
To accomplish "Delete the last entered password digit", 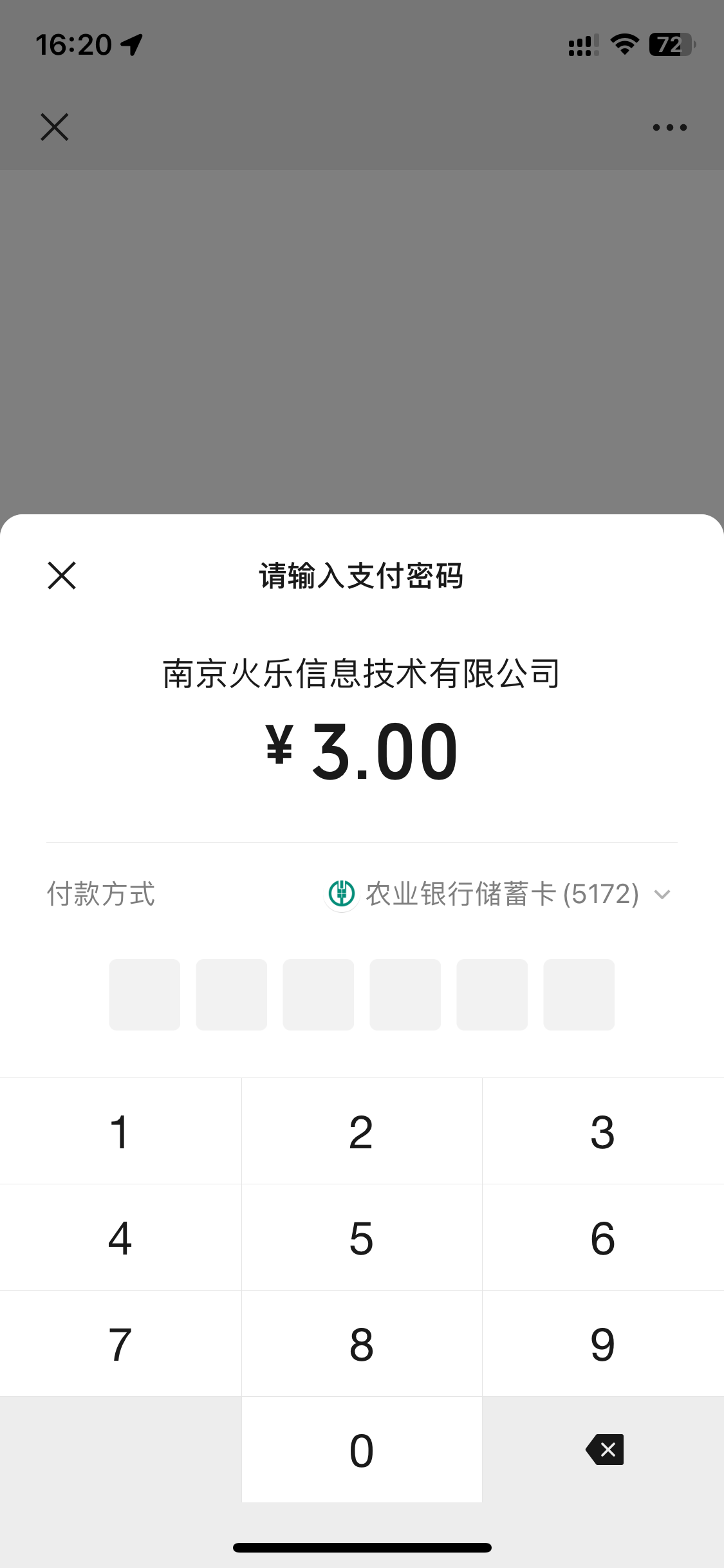I will 605,1450.
